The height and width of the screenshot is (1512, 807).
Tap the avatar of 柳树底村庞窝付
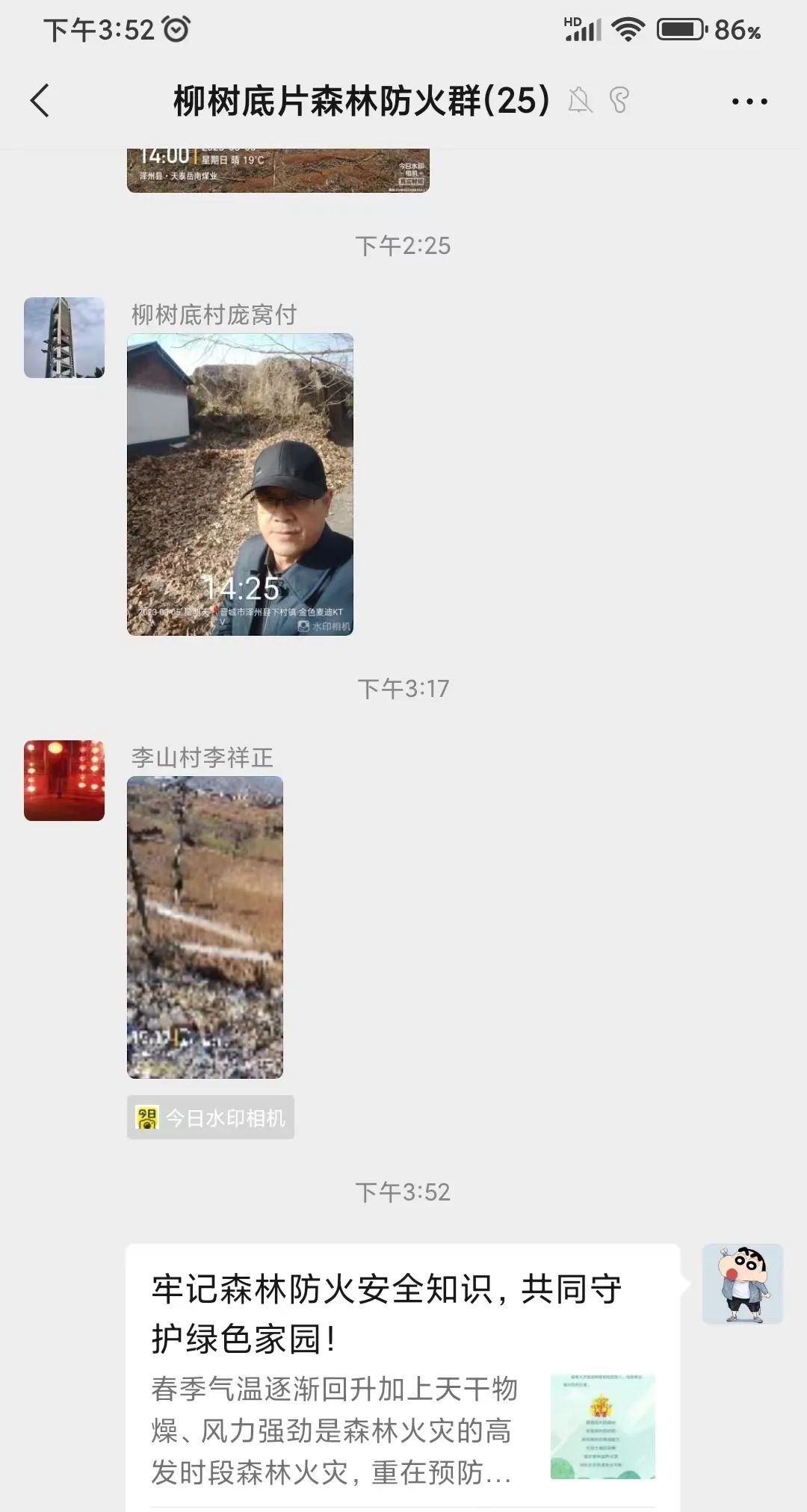pos(64,338)
